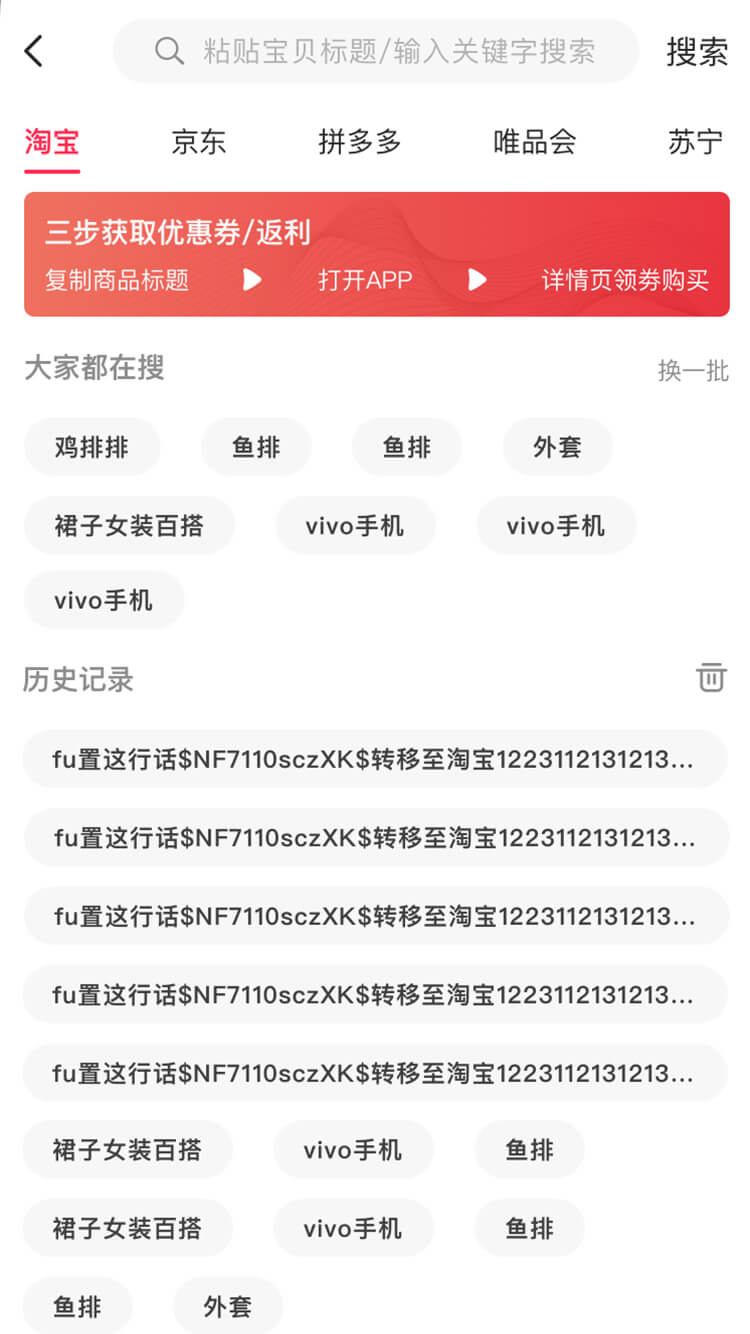Click the trash icon to clear 历史记录
The height and width of the screenshot is (1334, 750).
click(711, 677)
